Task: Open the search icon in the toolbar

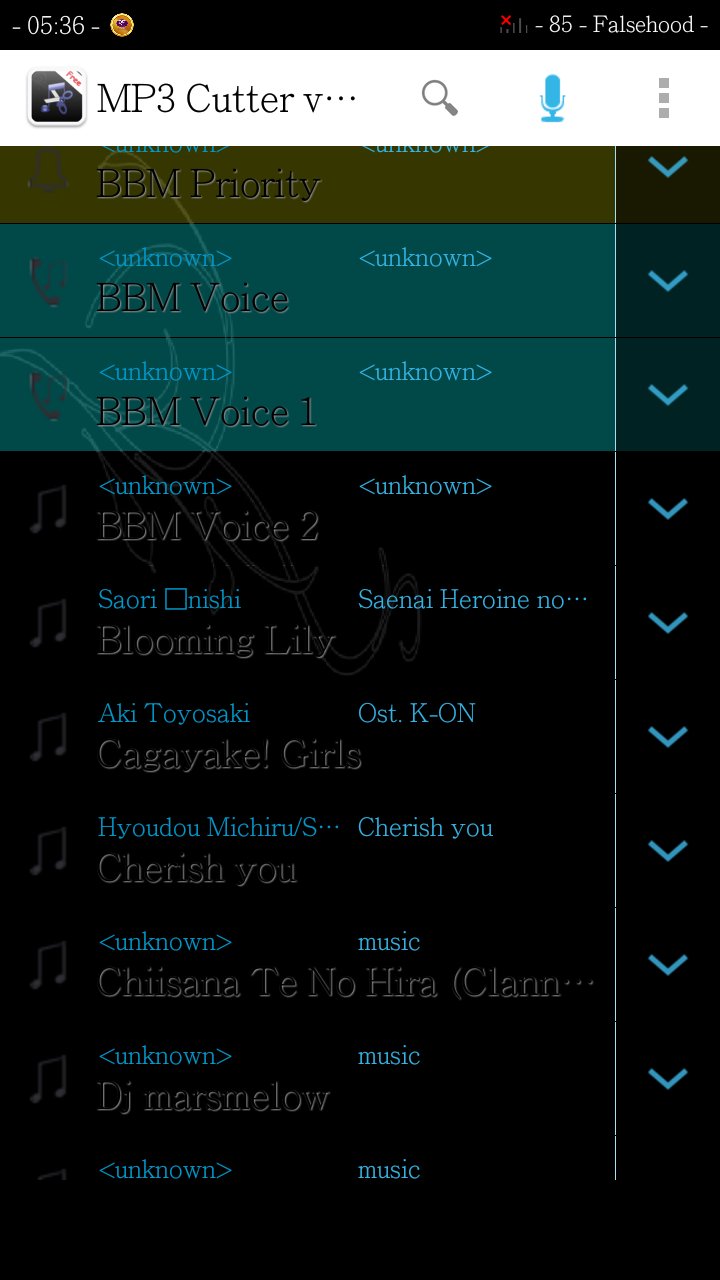Action: point(438,98)
